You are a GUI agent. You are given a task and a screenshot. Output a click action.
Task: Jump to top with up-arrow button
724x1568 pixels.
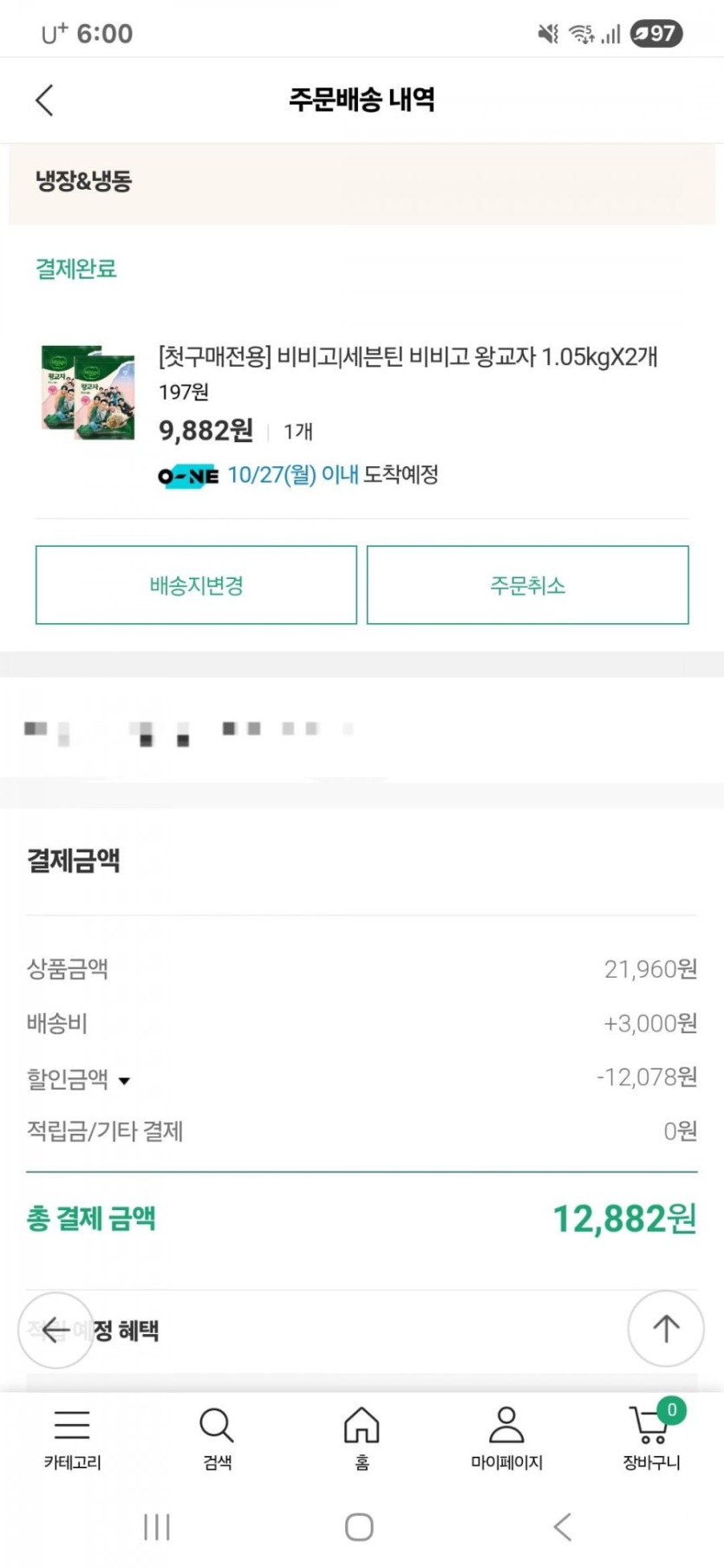coord(665,1329)
